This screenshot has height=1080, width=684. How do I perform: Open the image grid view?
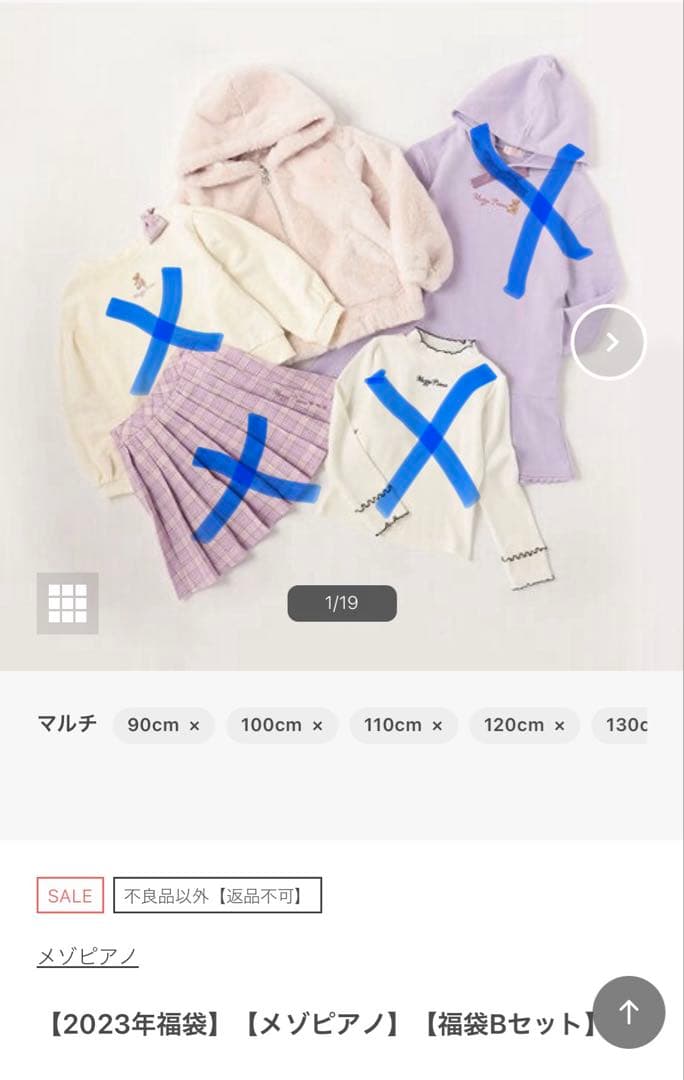pyautogui.click(x=68, y=603)
